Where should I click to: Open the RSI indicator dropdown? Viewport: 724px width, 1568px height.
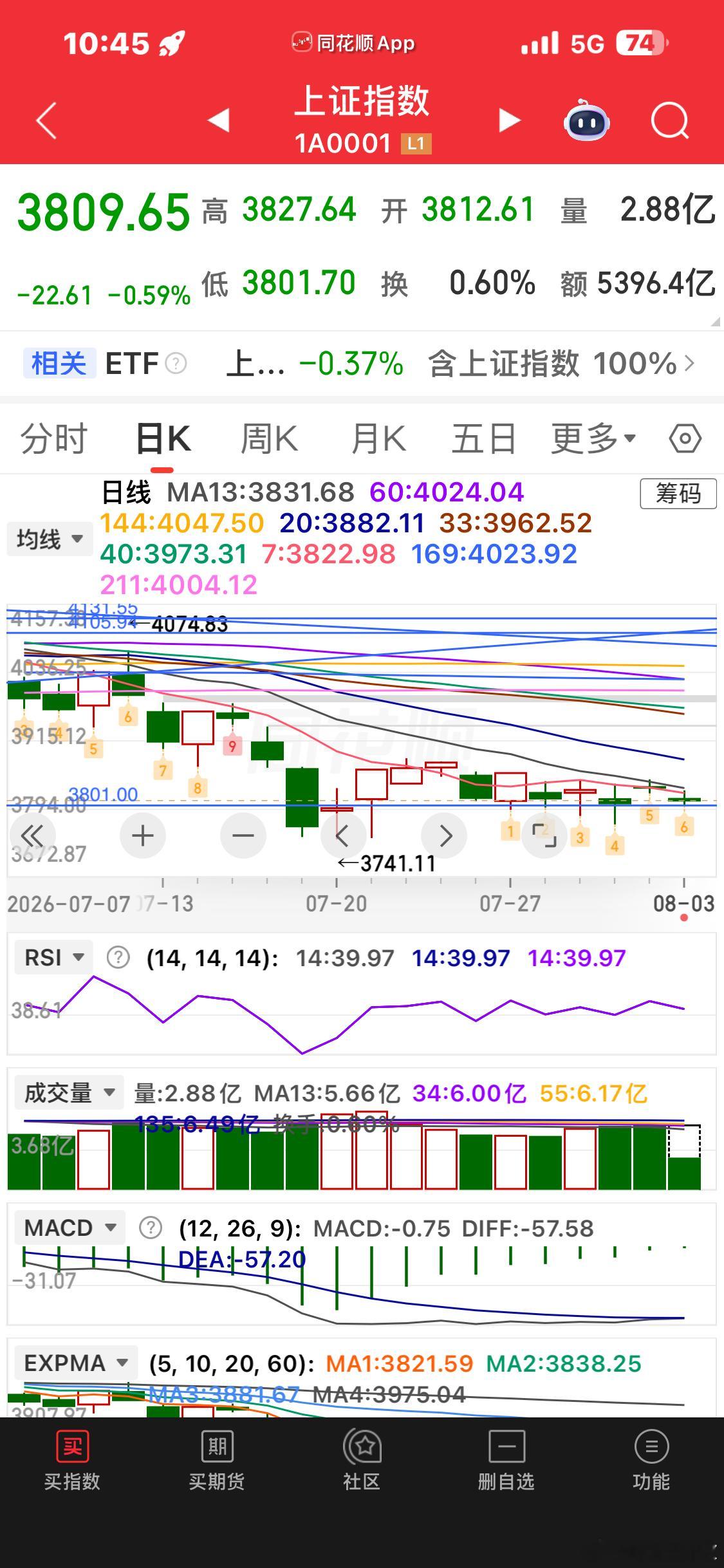[54, 957]
